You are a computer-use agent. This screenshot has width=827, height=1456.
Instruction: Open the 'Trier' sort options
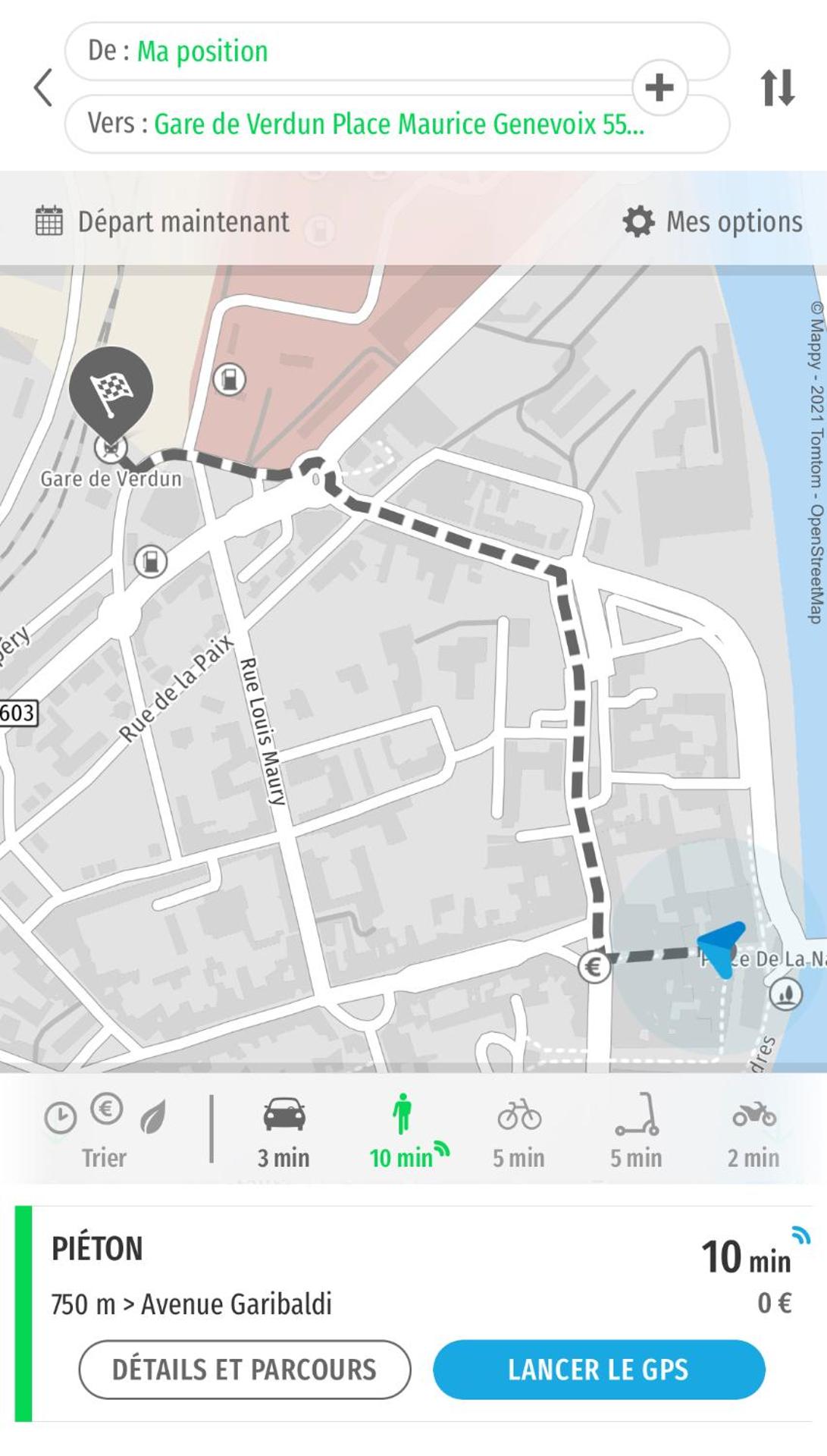click(x=104, y=1131)
